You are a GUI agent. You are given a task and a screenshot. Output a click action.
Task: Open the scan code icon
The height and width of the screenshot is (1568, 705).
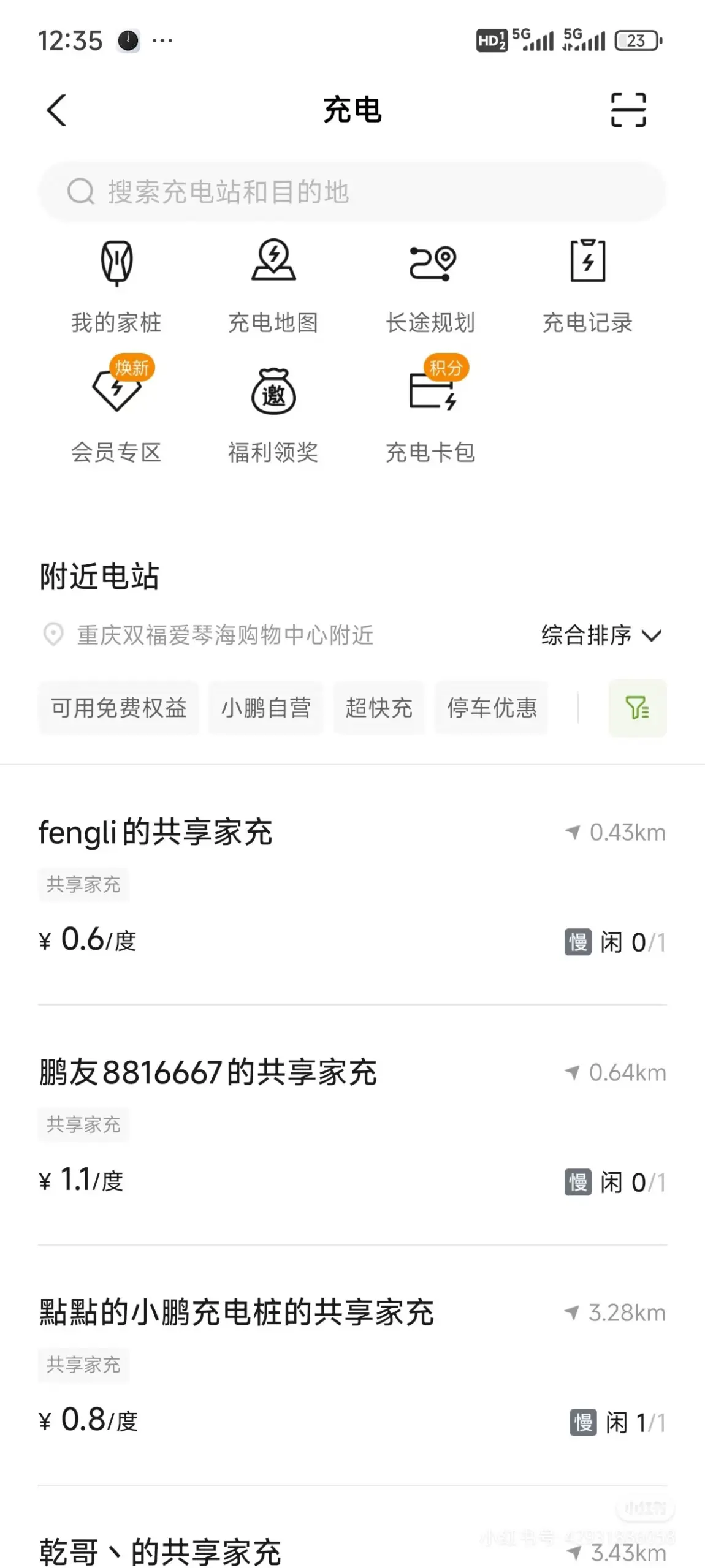(x=628, y=110)
